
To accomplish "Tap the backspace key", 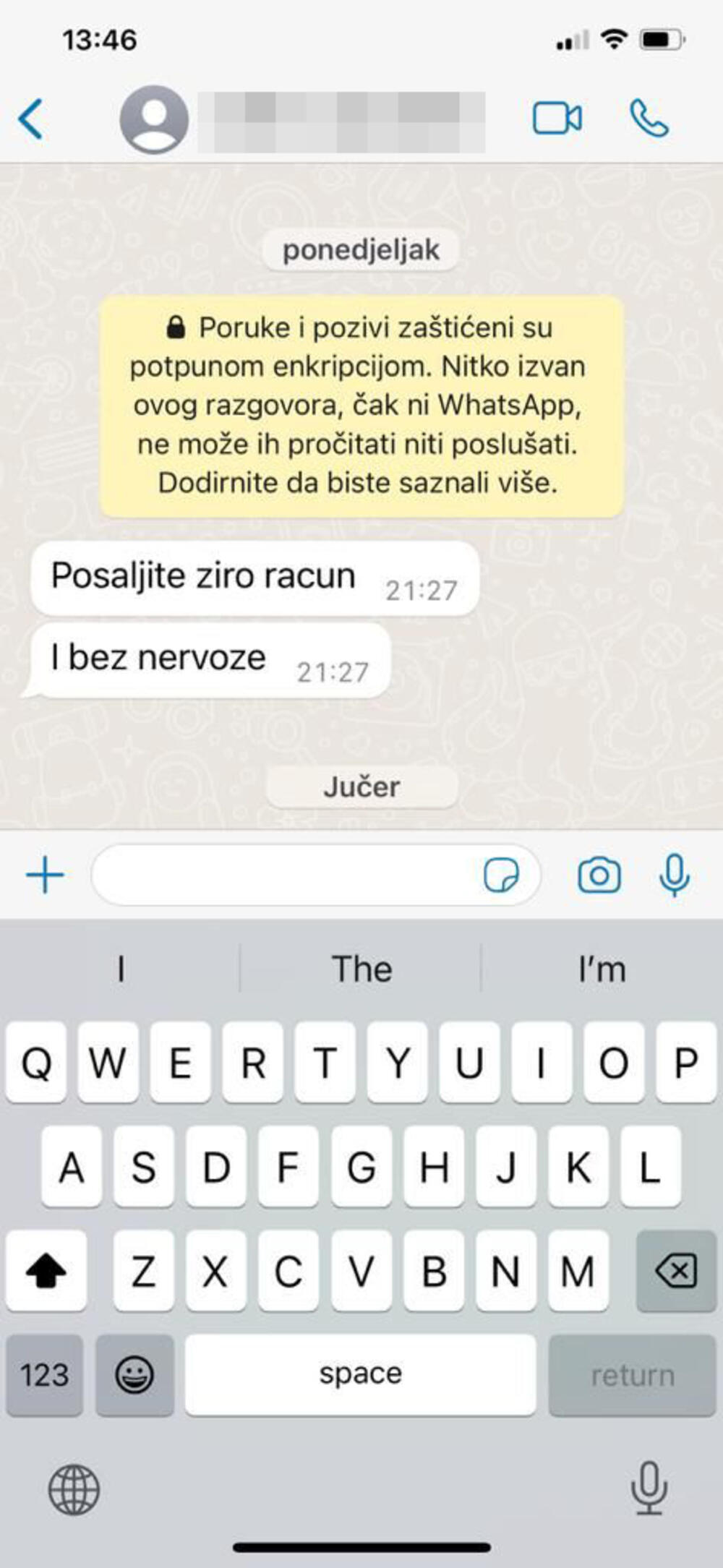I will (675, 1271).
